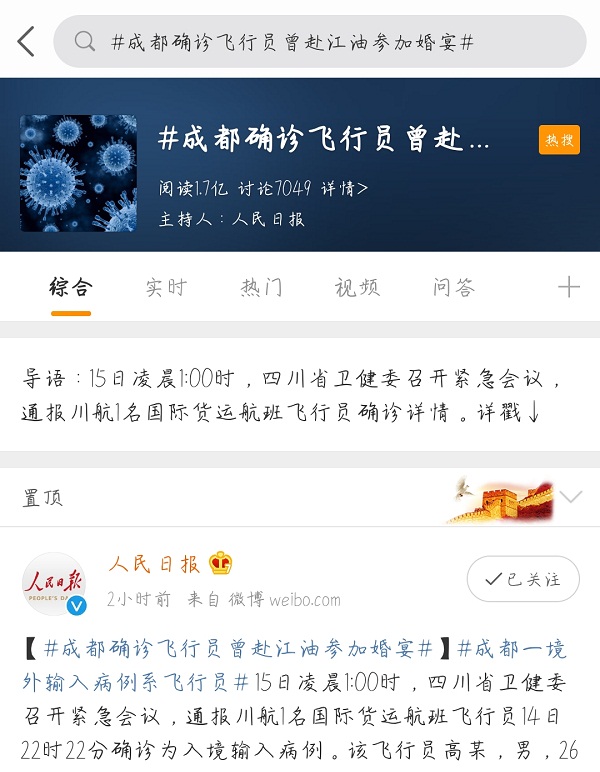Open the topic cover virus image

point(79,173)
